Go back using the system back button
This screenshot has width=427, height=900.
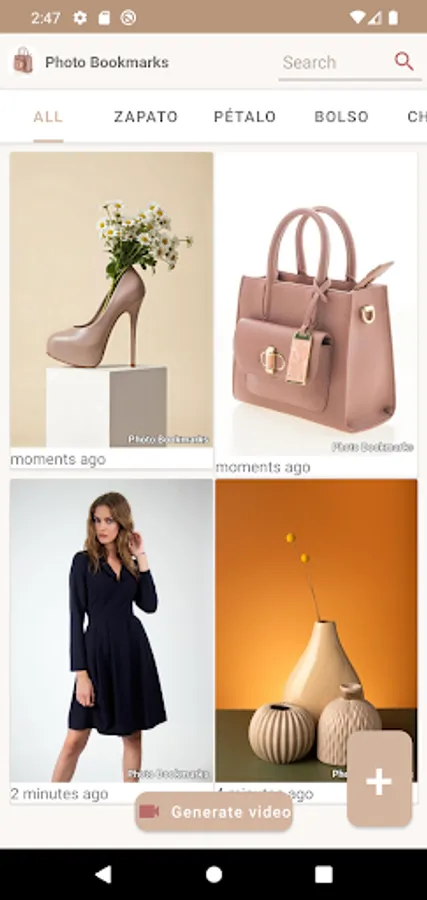pos(103,874)
